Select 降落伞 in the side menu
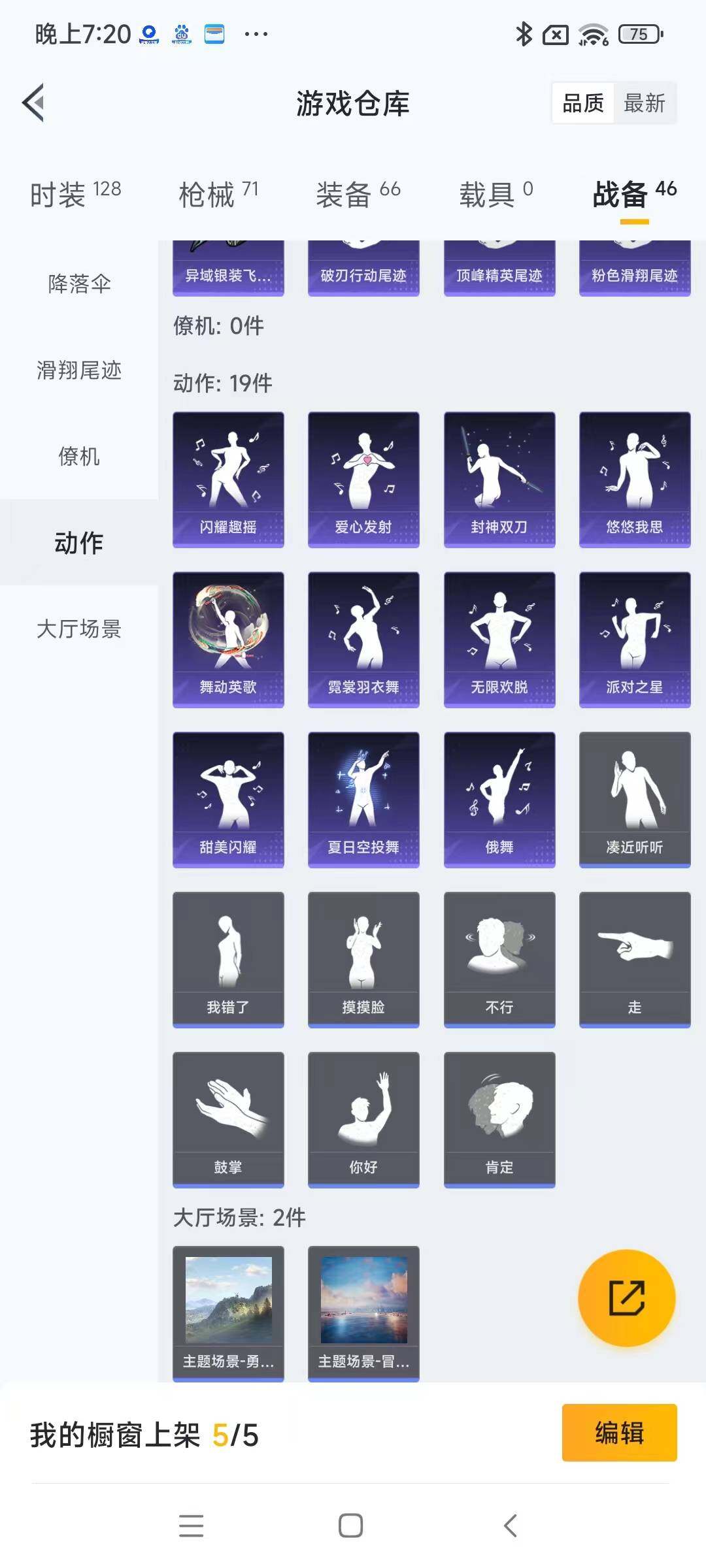Image resolution: width=706 pixels, height=1568 pixels. pyautogui.click(x=79, y=284)
